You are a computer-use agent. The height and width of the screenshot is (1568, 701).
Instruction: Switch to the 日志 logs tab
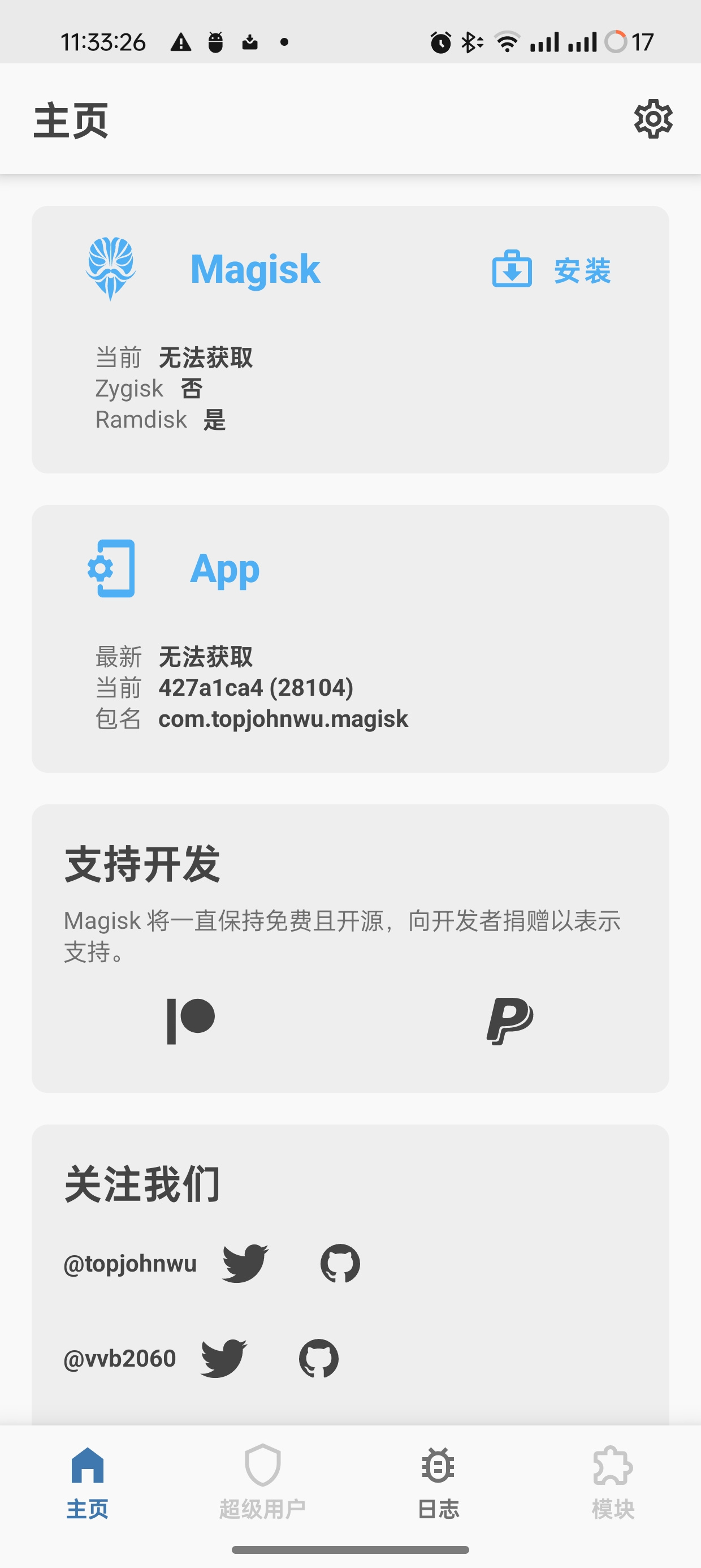[x=438, y=1481]
